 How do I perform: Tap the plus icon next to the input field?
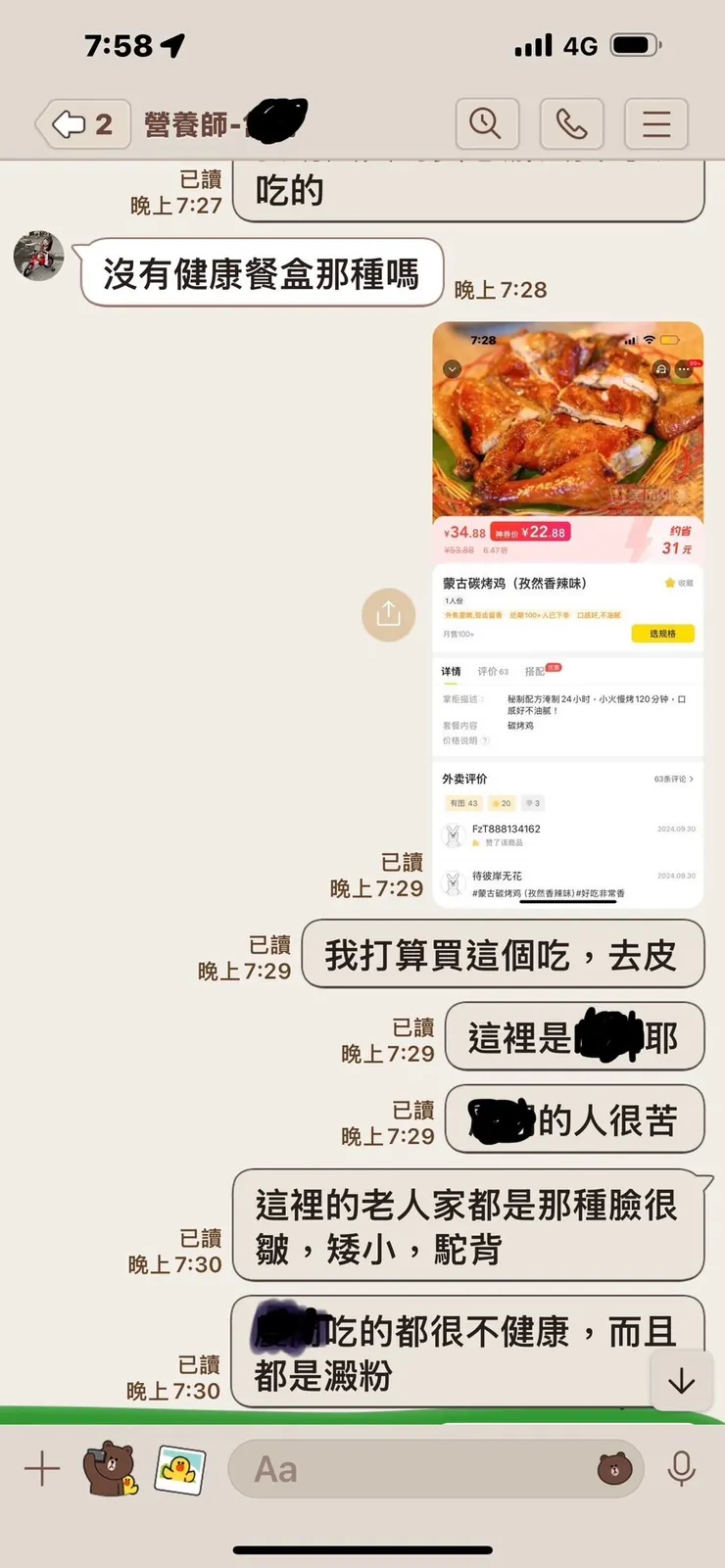[x=41, y=1468]
